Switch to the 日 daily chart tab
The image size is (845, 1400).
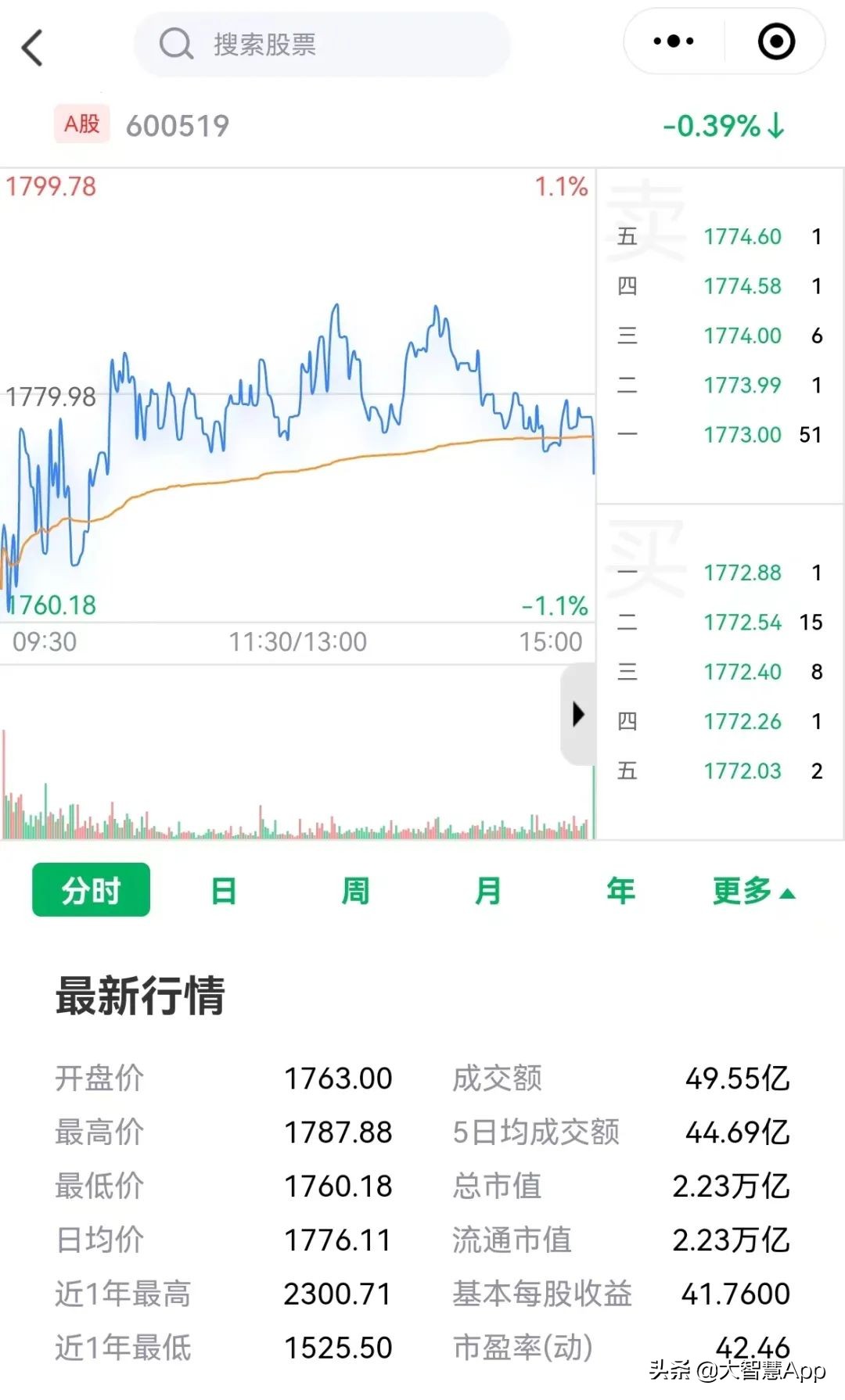[223, 890]
